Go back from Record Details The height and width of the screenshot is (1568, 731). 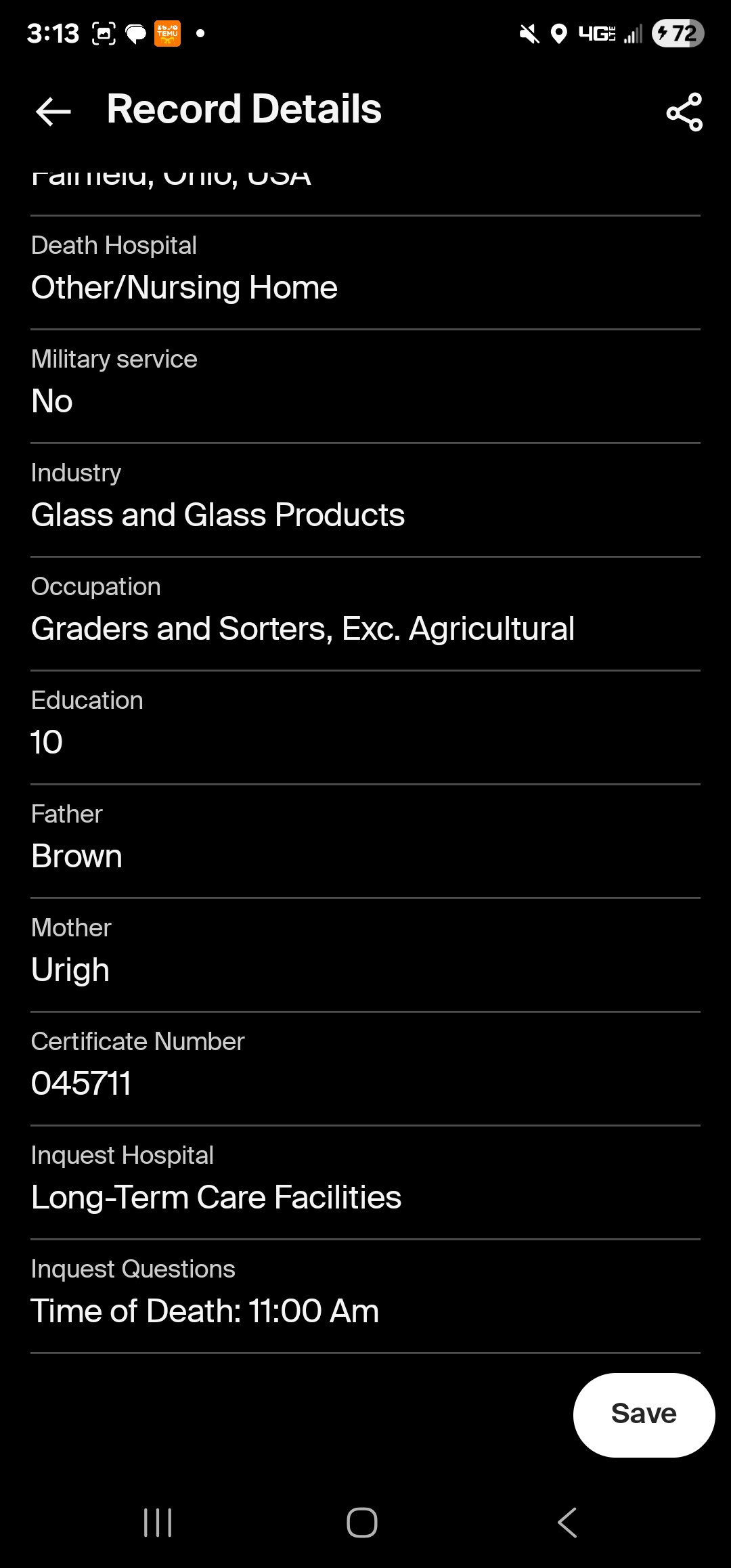click(53, 112)
